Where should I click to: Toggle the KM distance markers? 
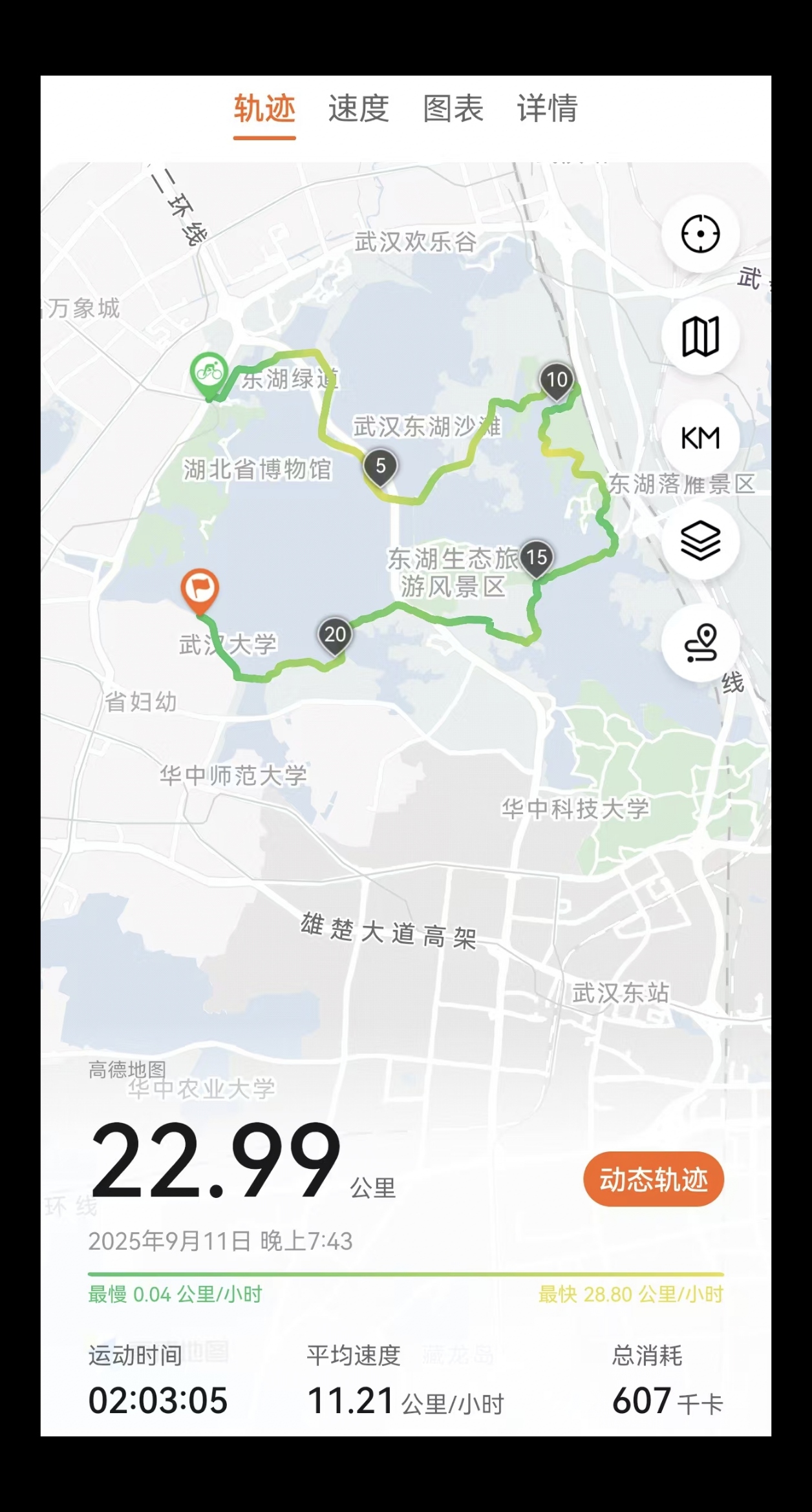700,438
